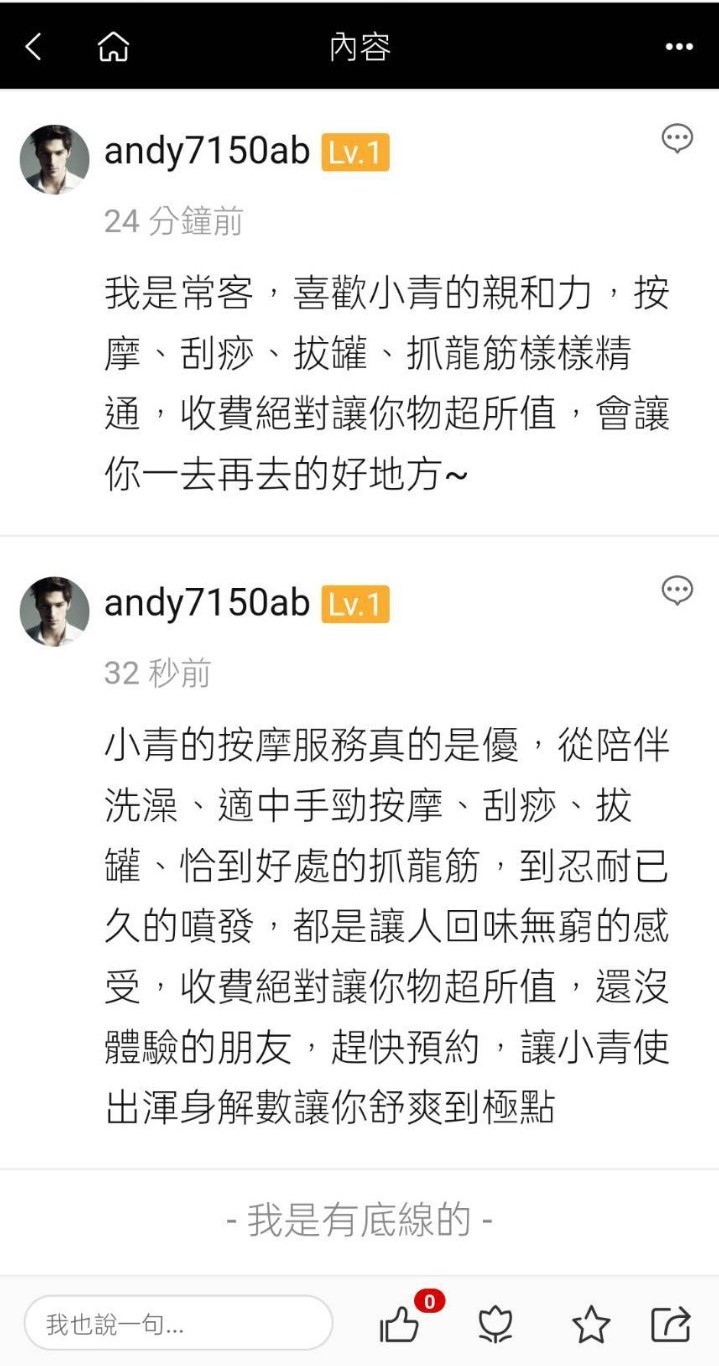
Task: Share this post
Action: (671, 1325)
